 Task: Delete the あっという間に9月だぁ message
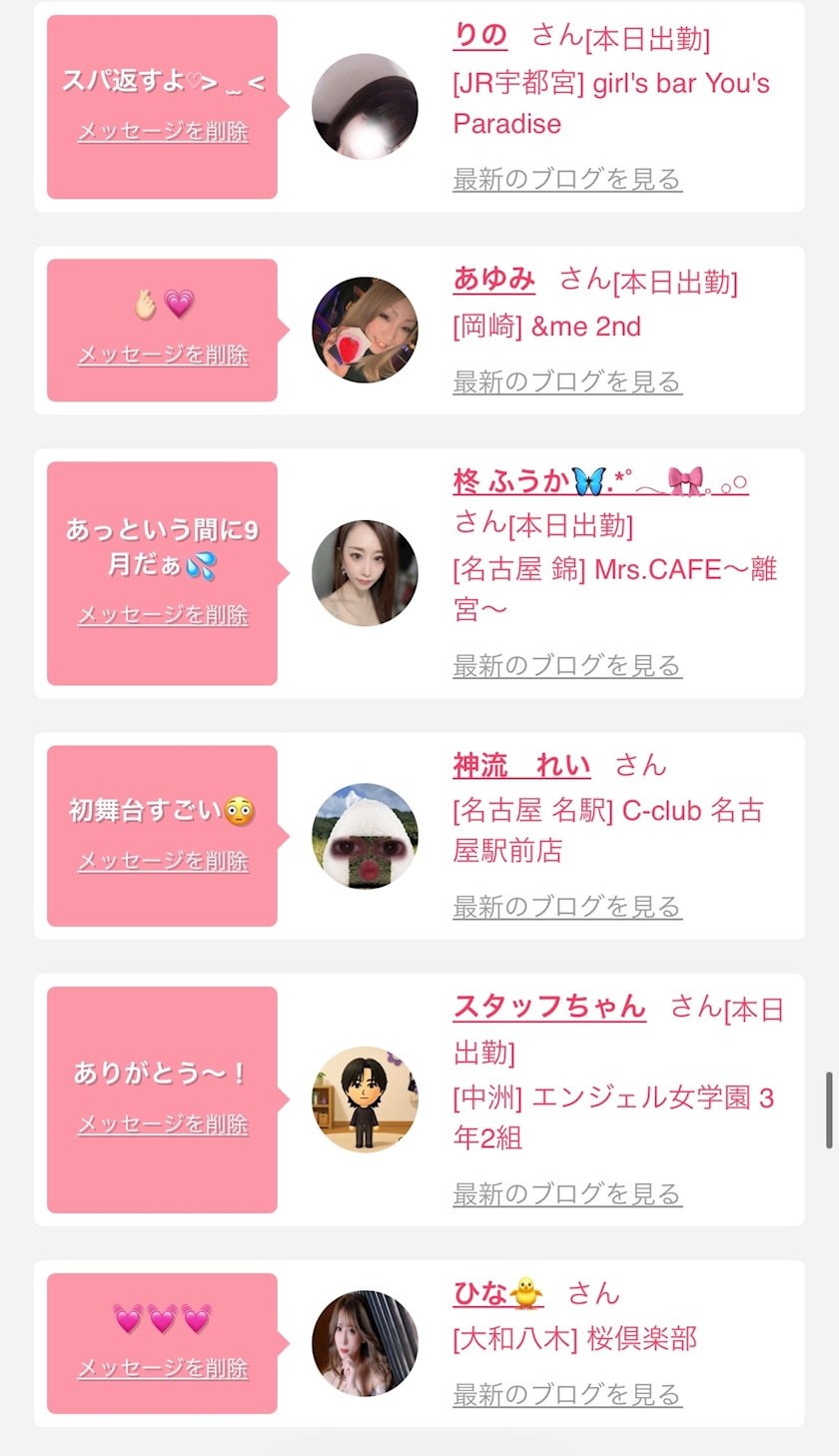163,615
